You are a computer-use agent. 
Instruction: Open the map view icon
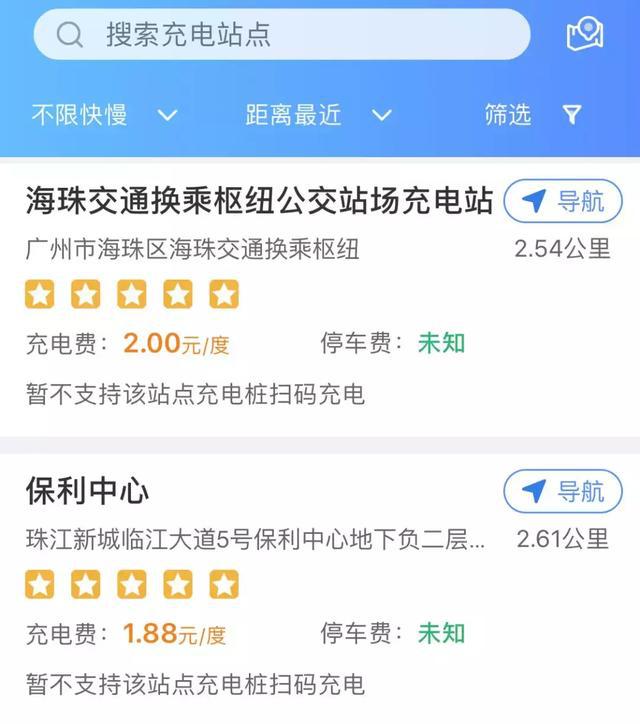(585, 35)
